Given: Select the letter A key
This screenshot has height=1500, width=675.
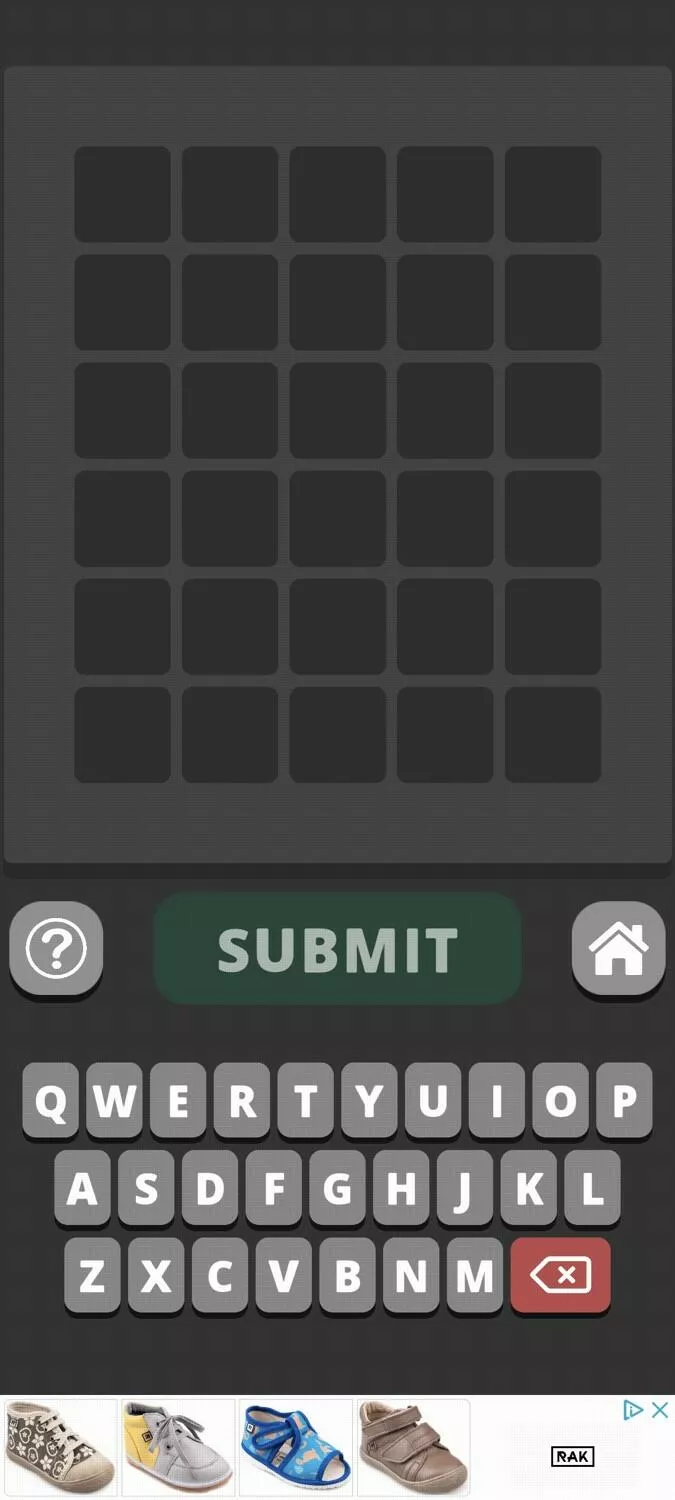Looking at the screenshot, I should [x=82, y=1188].
